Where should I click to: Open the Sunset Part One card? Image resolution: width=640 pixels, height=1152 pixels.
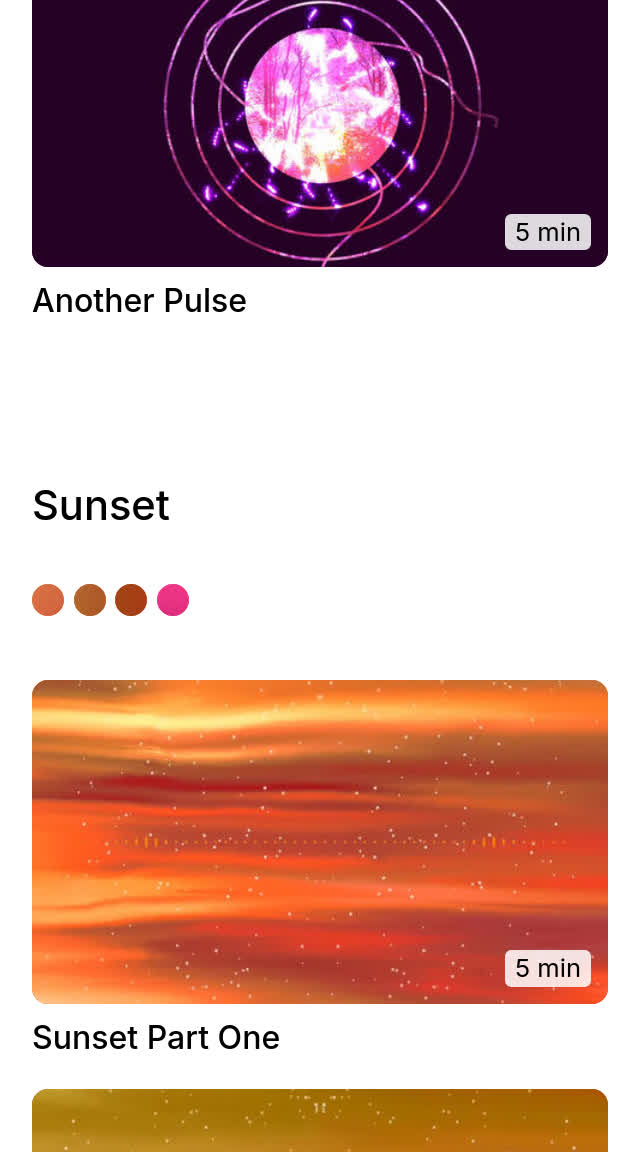tap(320, 841)
